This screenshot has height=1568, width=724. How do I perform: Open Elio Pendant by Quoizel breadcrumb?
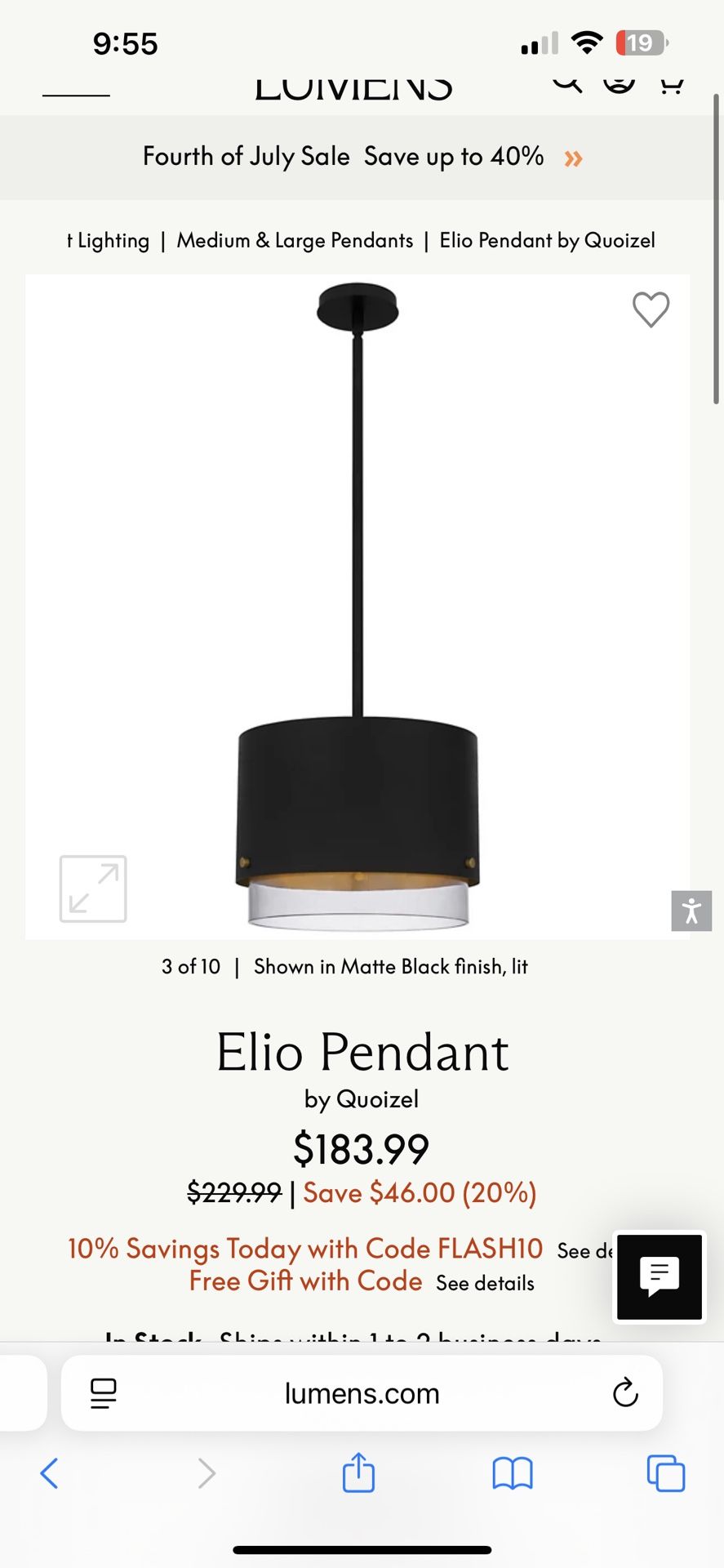(x=547, y=239)
